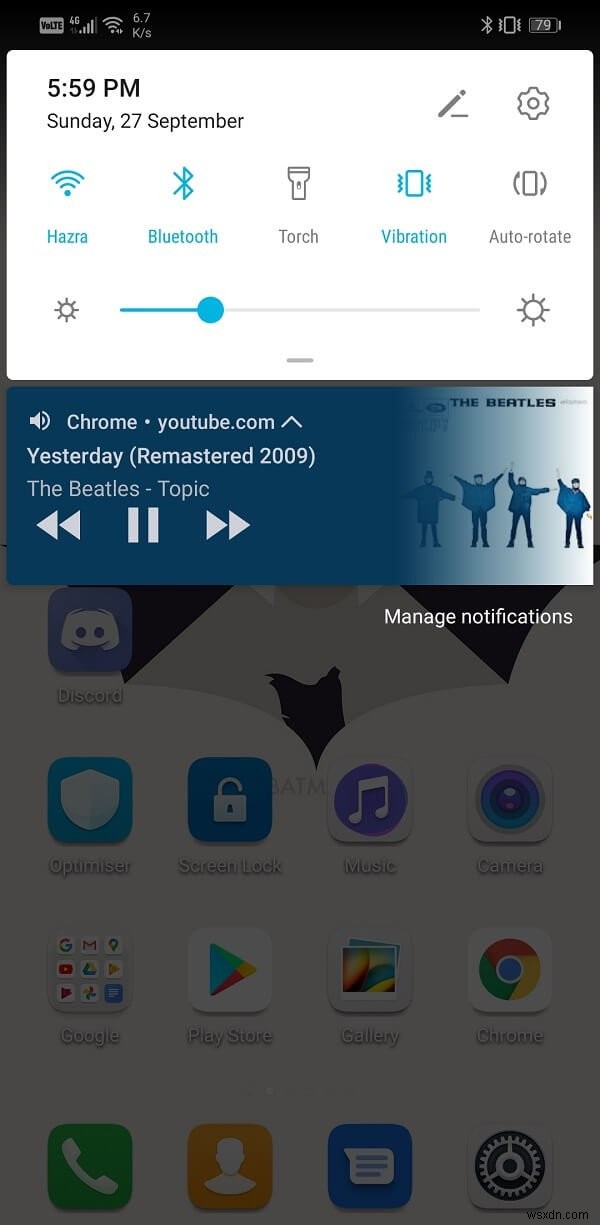Turn on the Torch
Screen dimensions: 600x1225
coord(298,184)
